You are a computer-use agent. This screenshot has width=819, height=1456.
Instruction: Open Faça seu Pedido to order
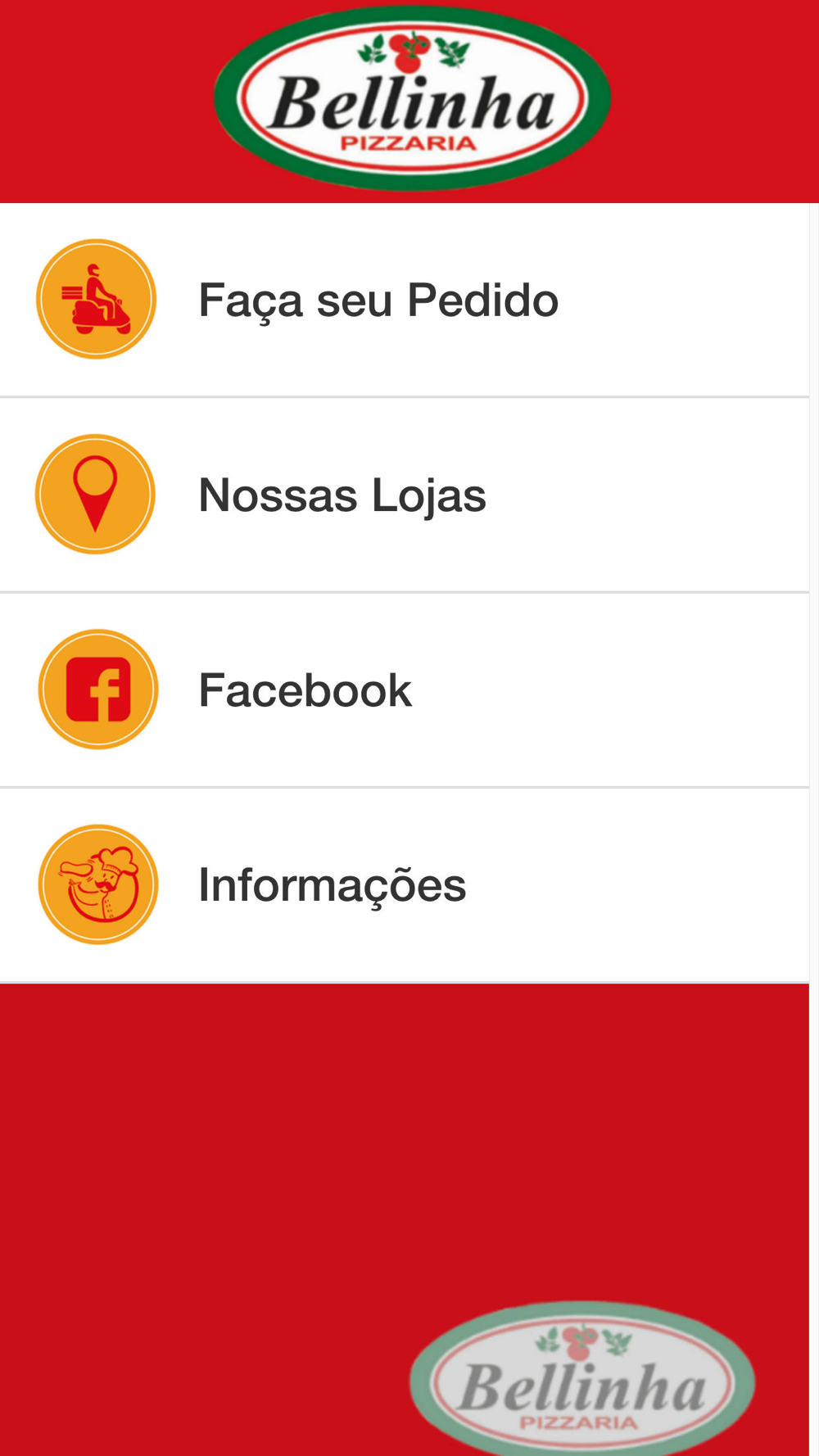tap(405, 300)
